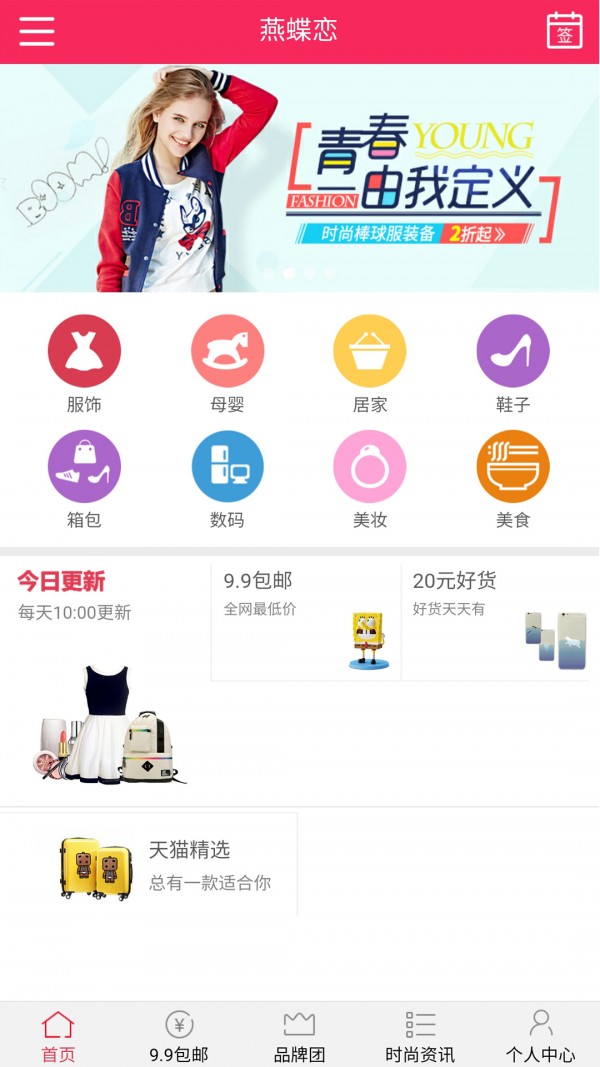Open the hamburger drawer menu
Screen dimensions: 600x1067
37,31
